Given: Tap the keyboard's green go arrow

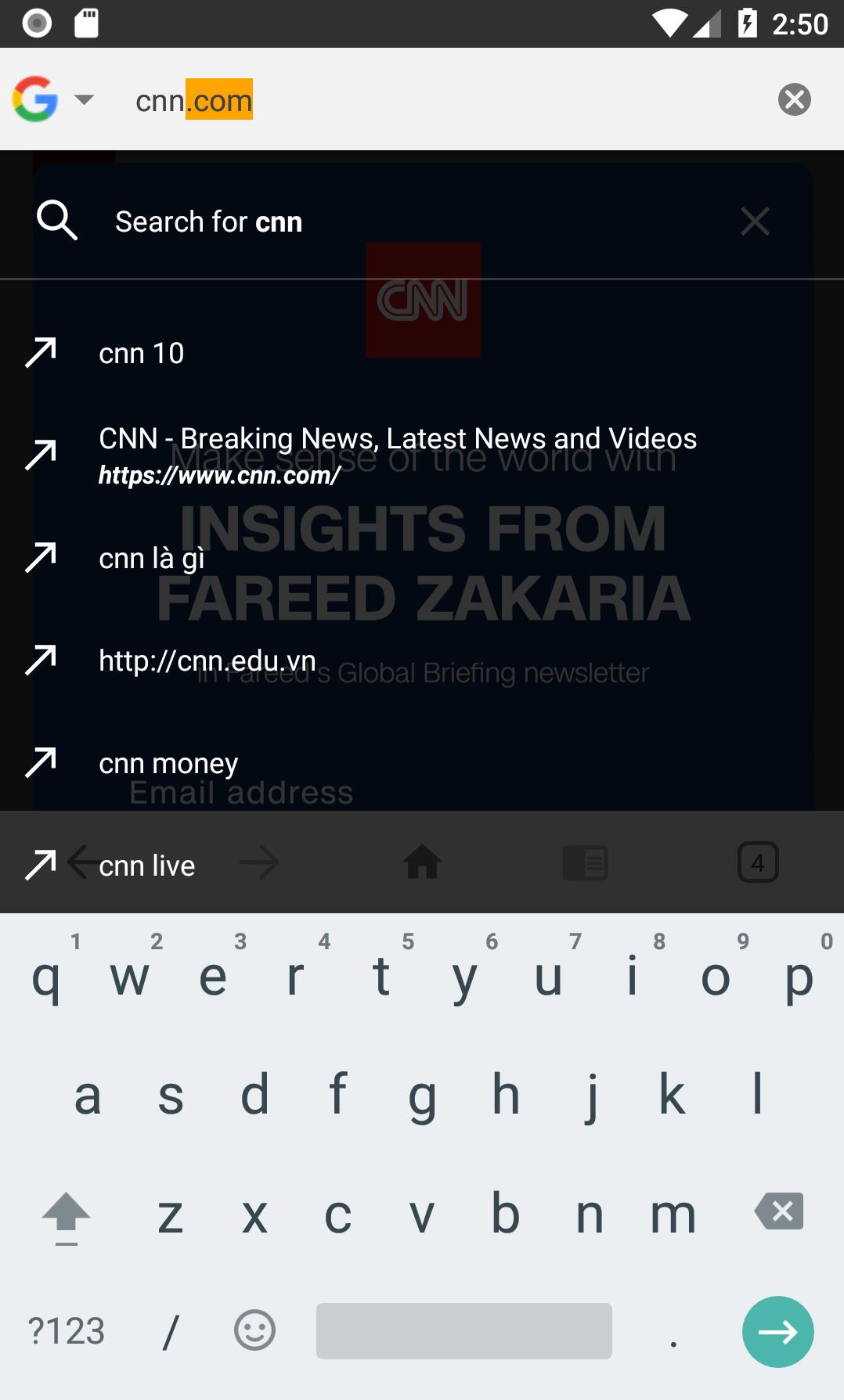Looking at the screenshot, I should point(777,1331).
